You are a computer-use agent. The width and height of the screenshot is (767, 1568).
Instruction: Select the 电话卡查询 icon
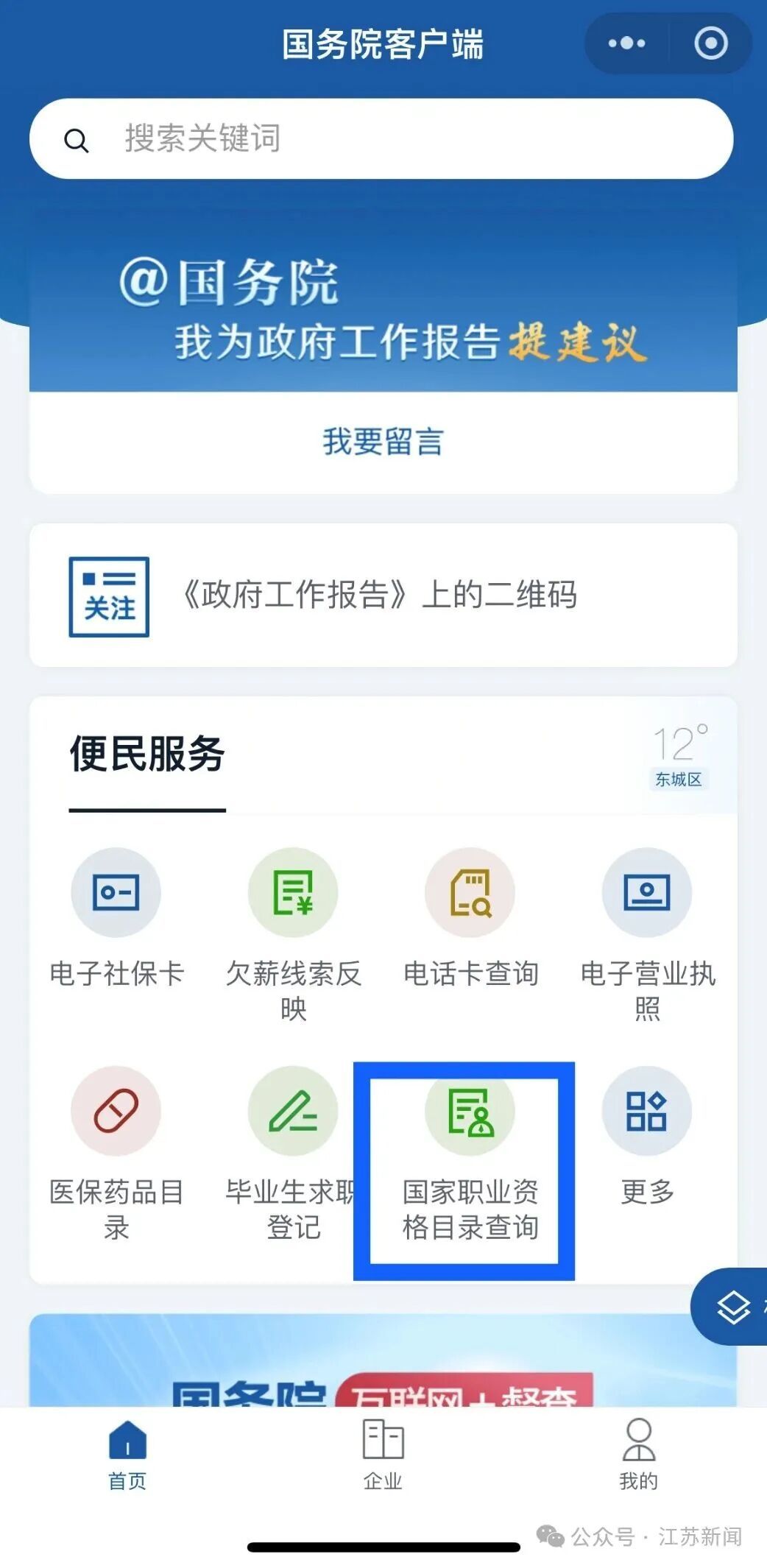tap(470, 892)
